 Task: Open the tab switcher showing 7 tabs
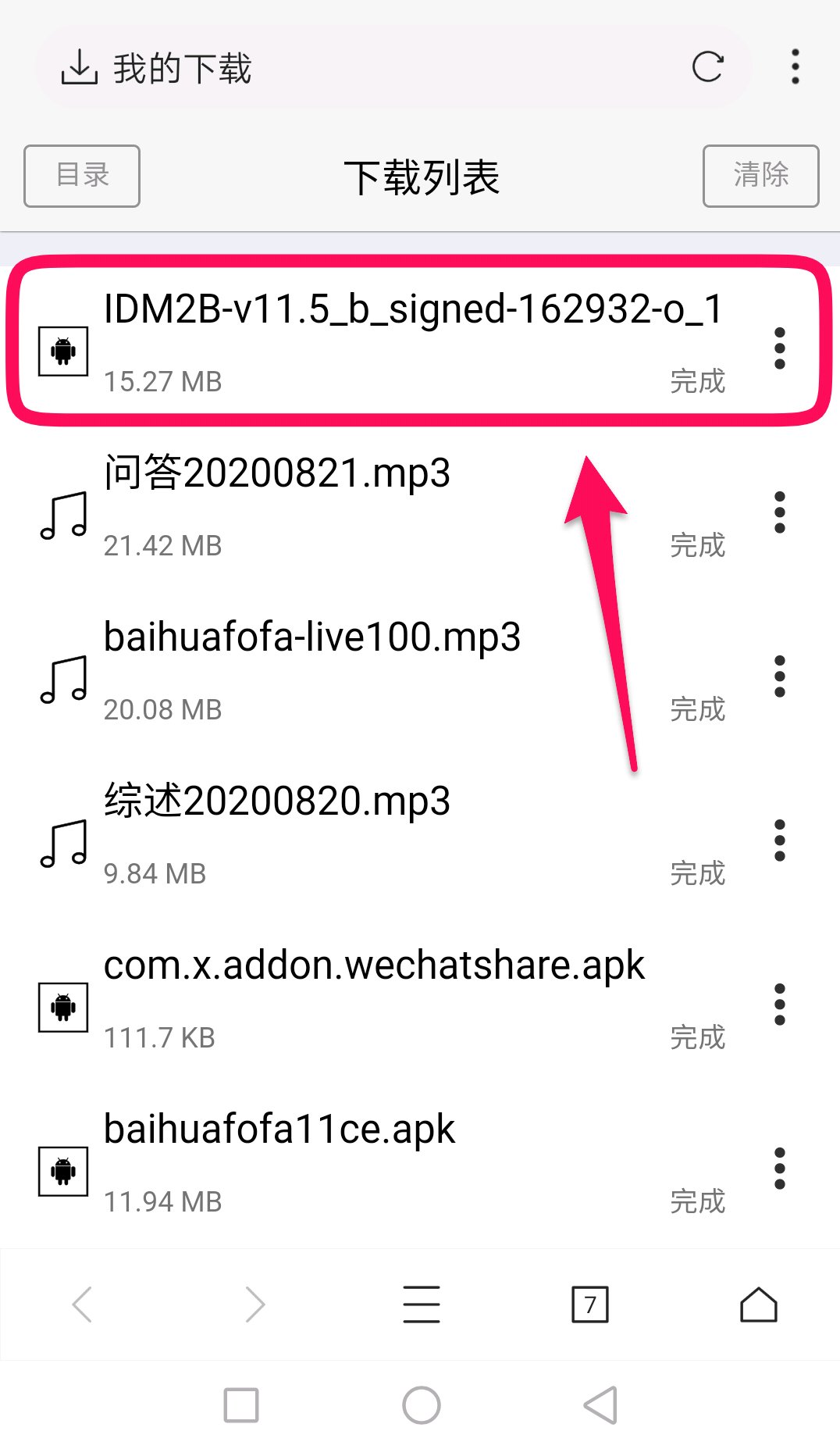[590, 1304]
